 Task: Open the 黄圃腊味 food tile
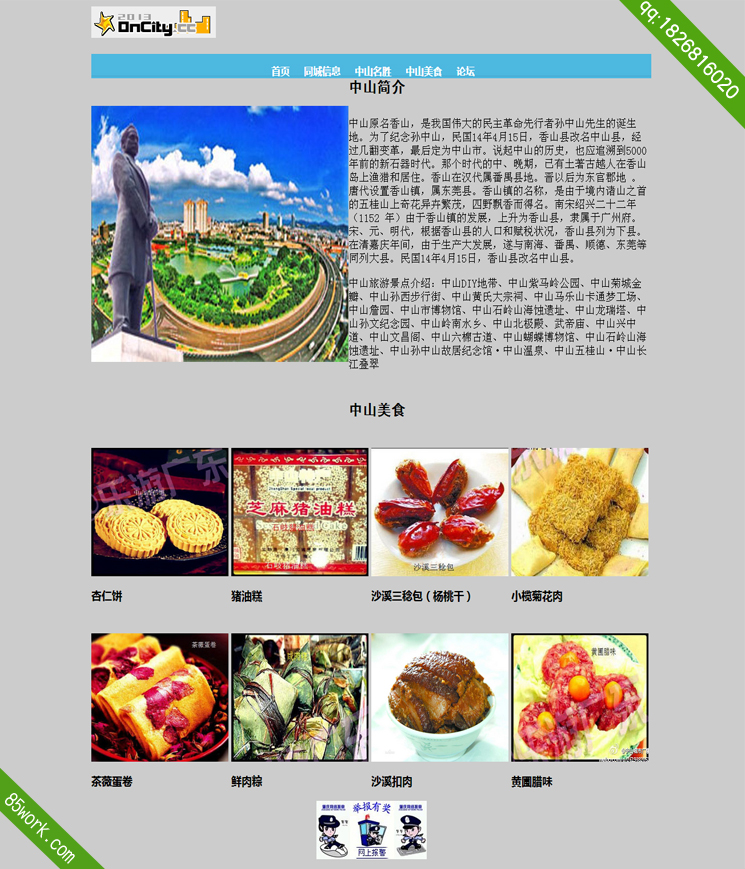[x=580, y=697]
